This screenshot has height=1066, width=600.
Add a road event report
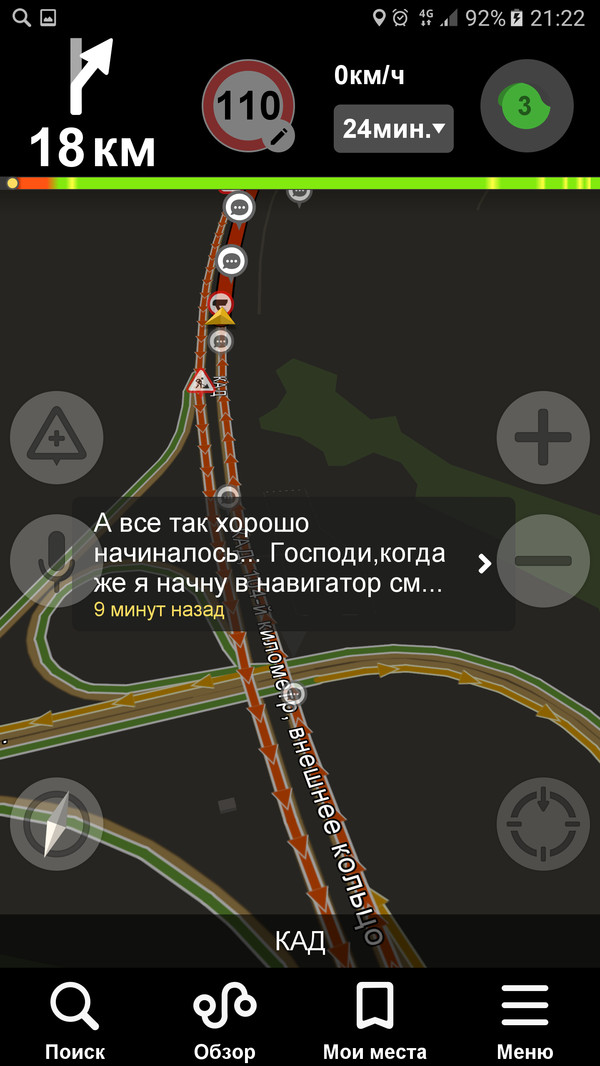(x=56, y=438)
